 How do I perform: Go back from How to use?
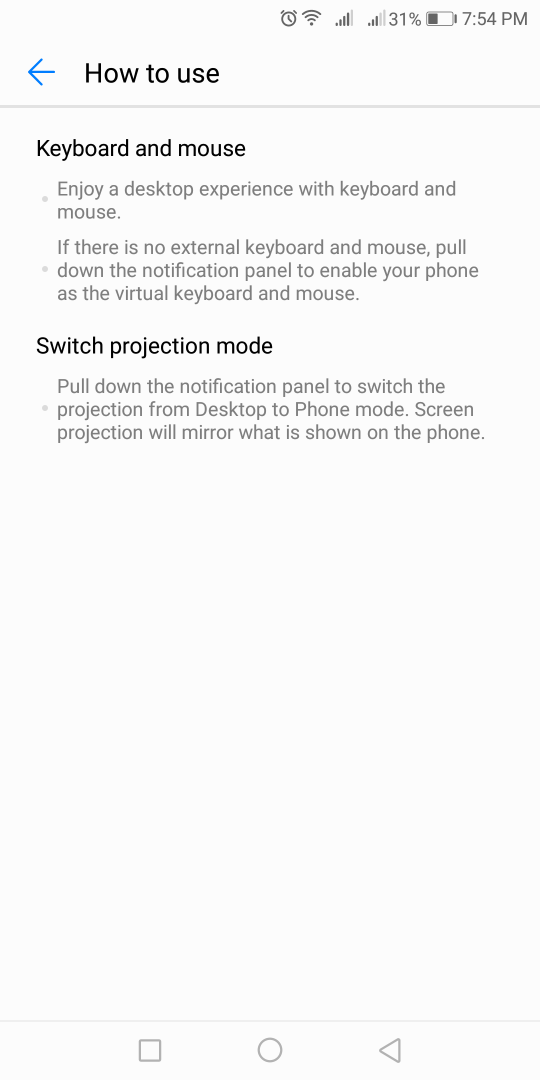(x=41, y=72)
